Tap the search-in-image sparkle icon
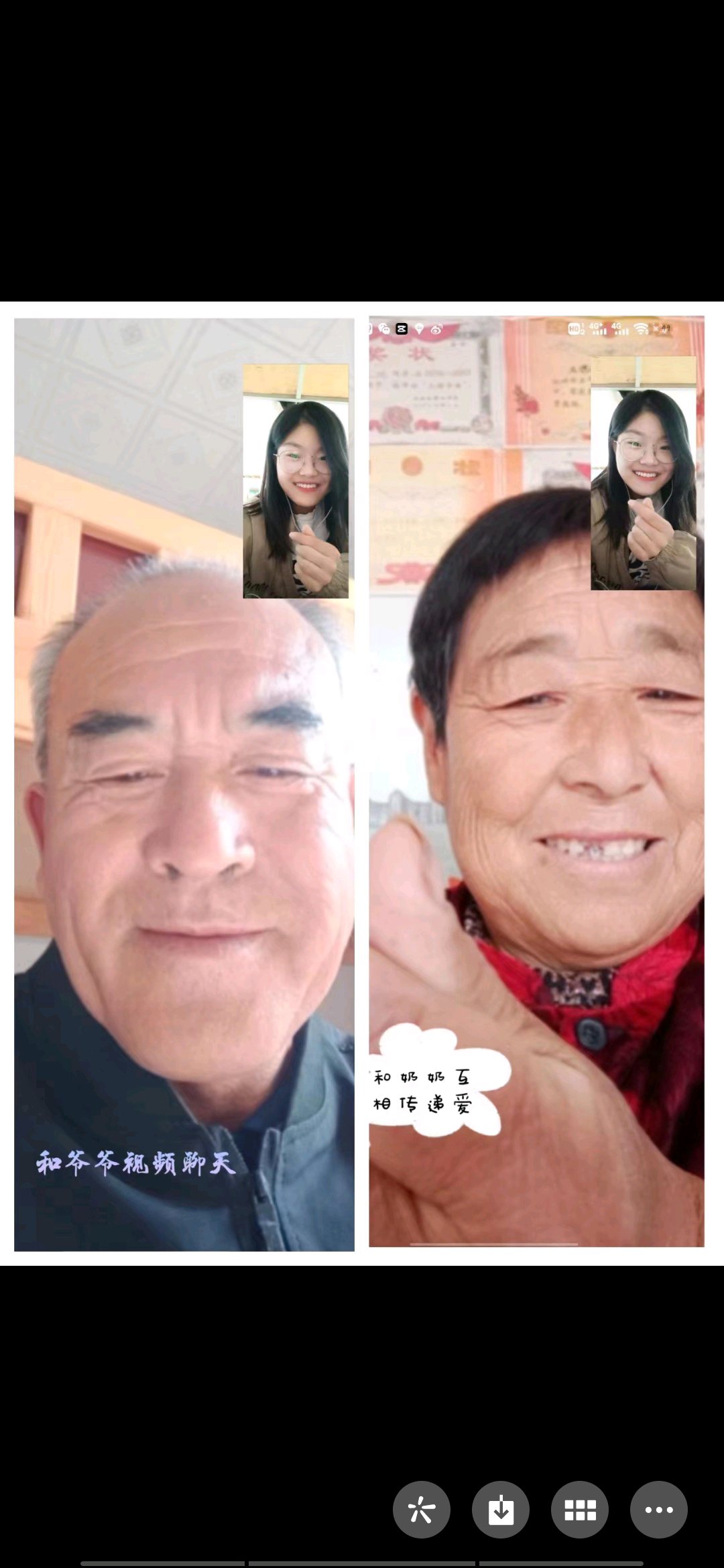The image size is (724, 1568). tap(421, 1509)
